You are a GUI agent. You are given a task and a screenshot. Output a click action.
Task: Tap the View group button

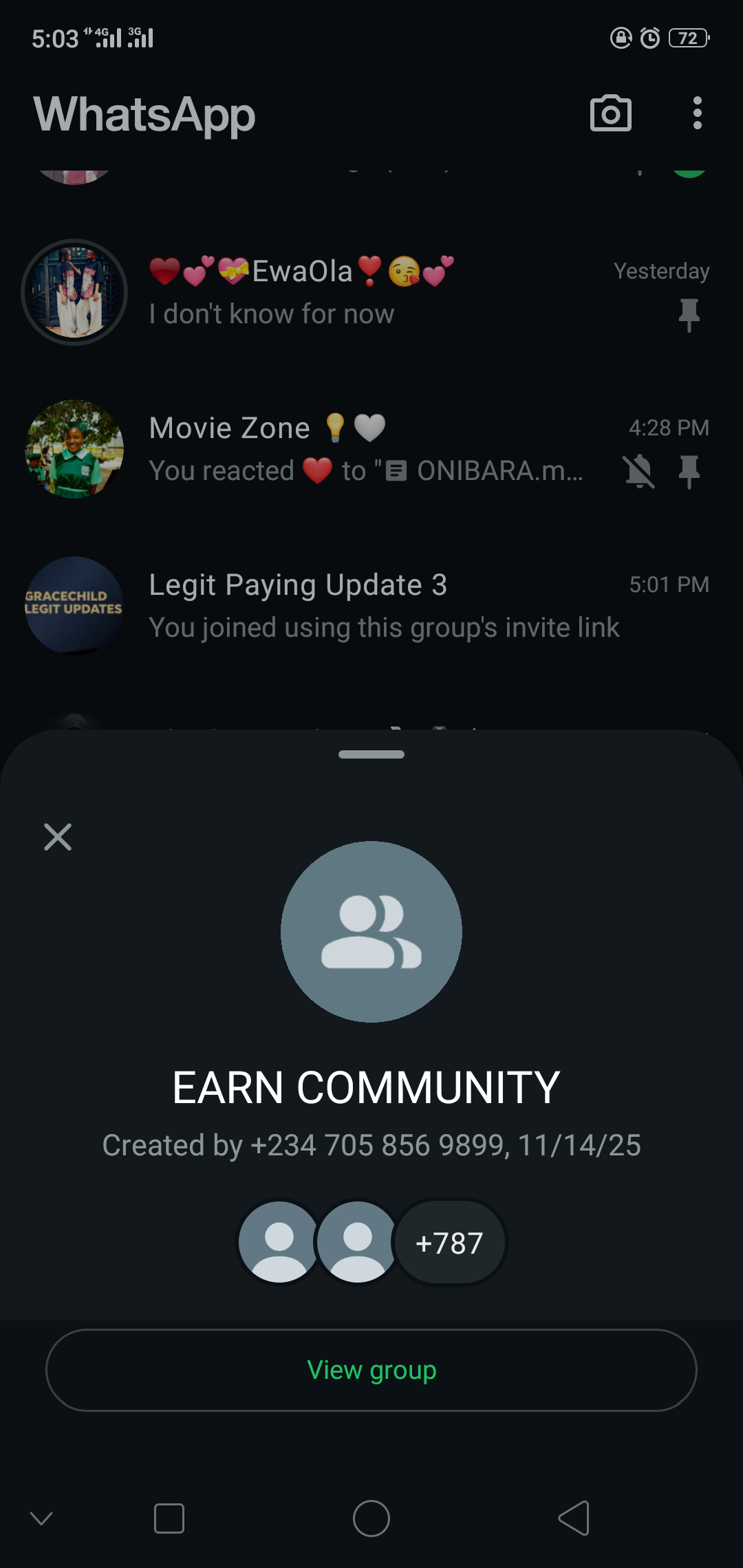(371, 1370)
